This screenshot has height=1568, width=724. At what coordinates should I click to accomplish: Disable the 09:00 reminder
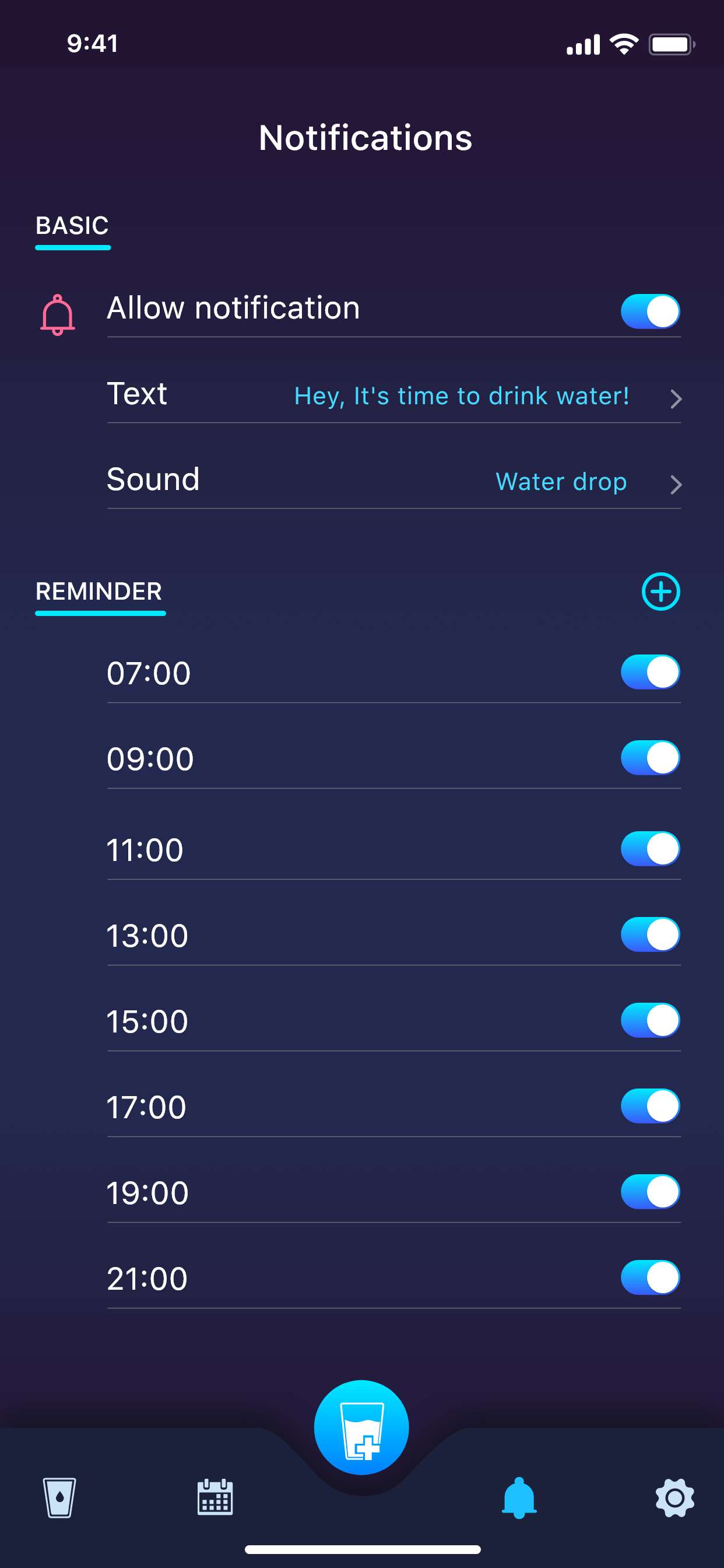pyautogui.click(x=650, y=758)
